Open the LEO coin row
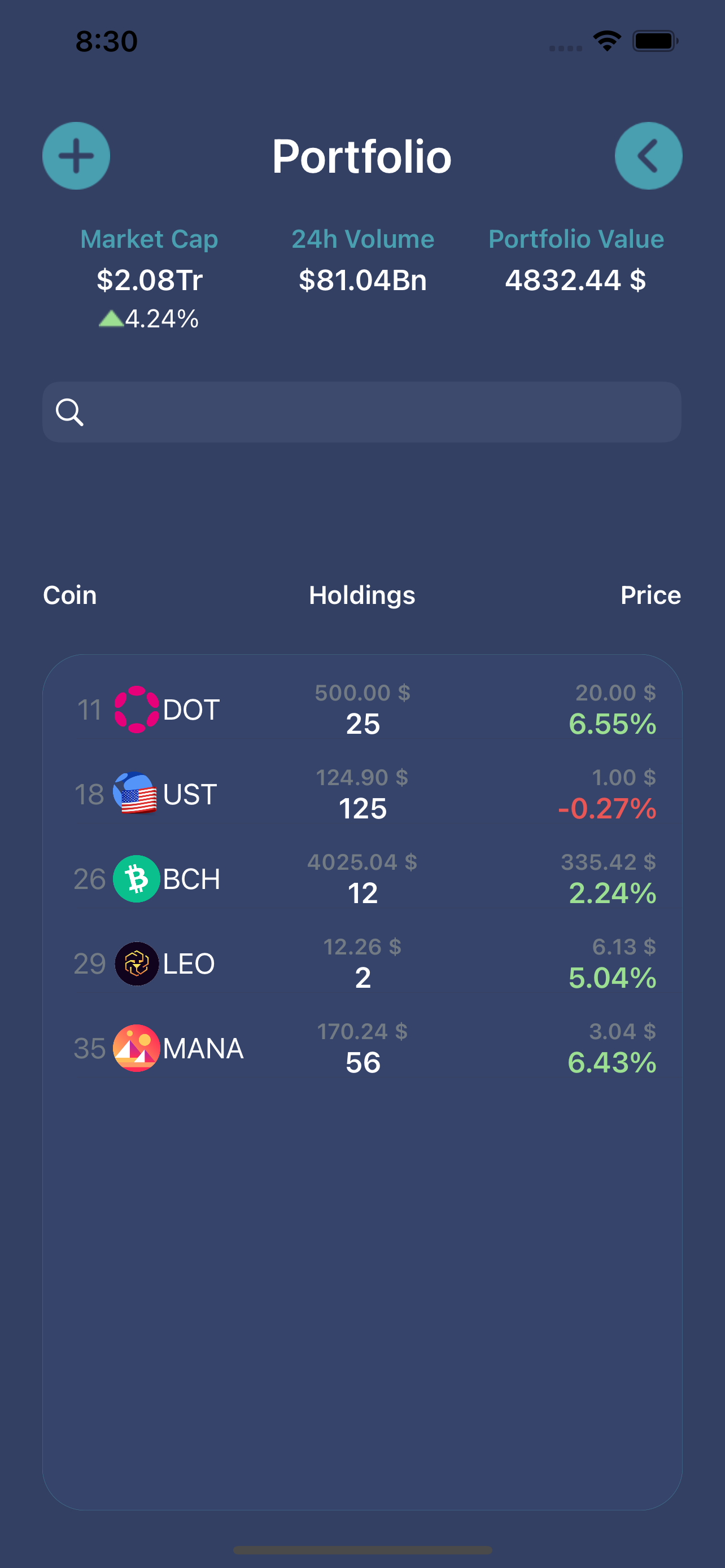 point(362,963)
